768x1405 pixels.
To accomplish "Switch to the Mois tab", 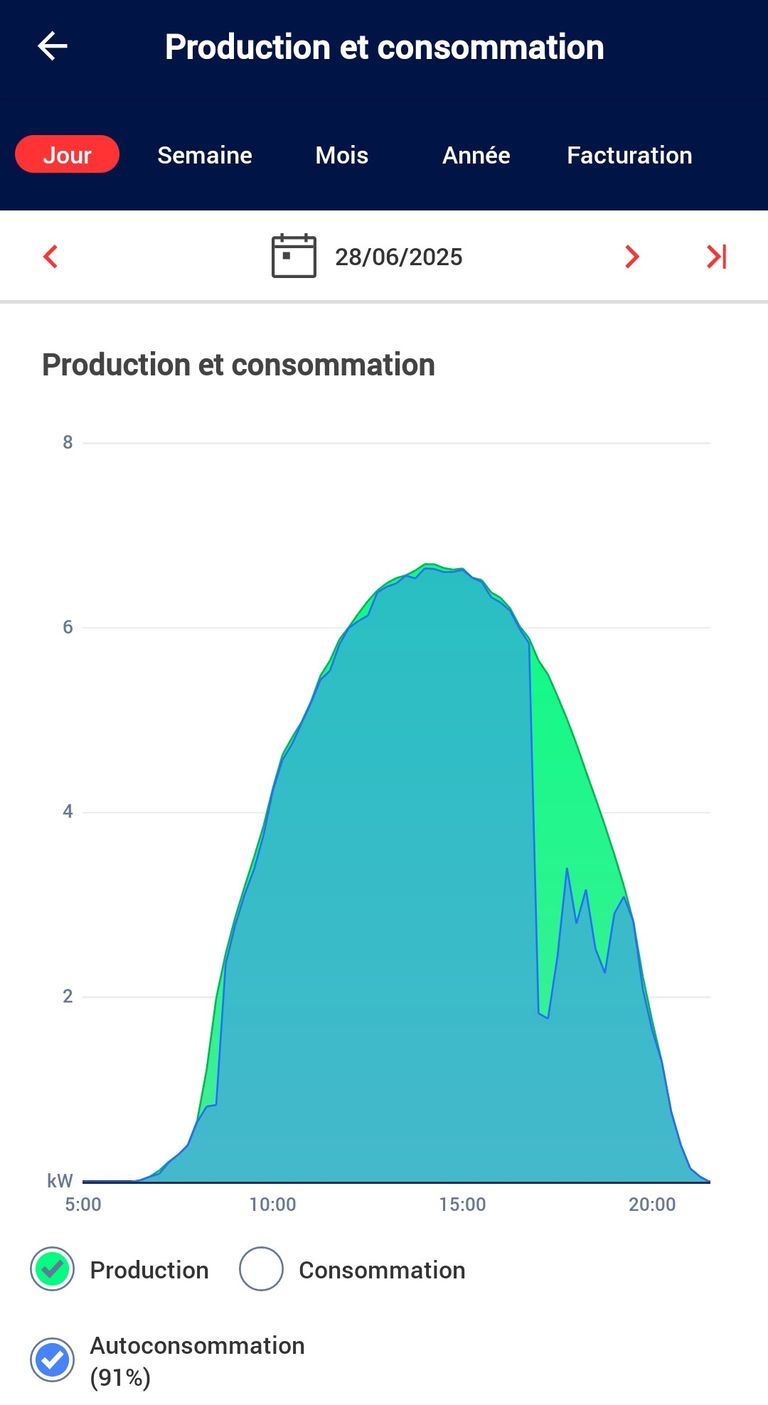I will point(341,155).
